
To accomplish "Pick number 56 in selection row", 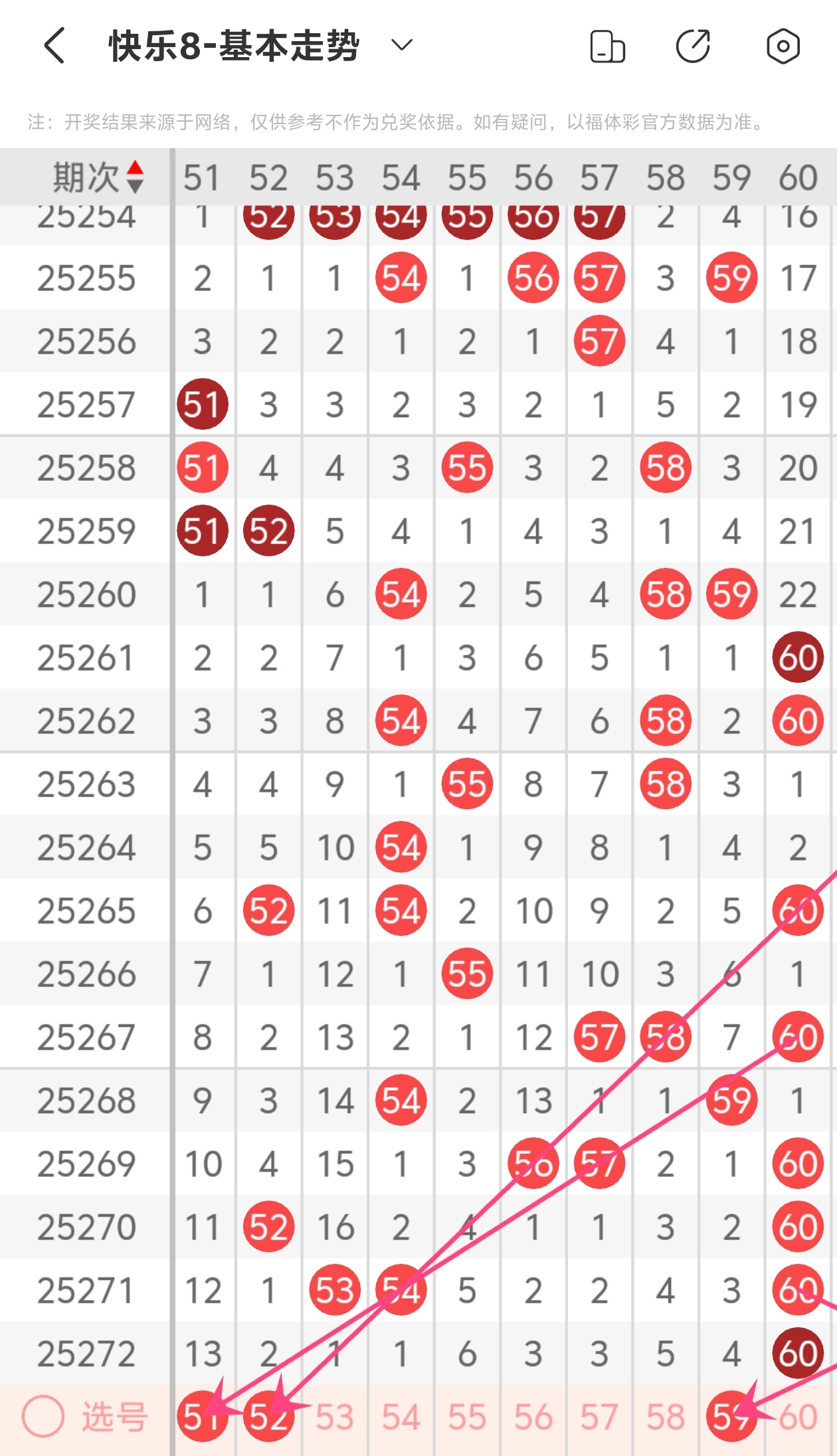I will pos(533,1416).
